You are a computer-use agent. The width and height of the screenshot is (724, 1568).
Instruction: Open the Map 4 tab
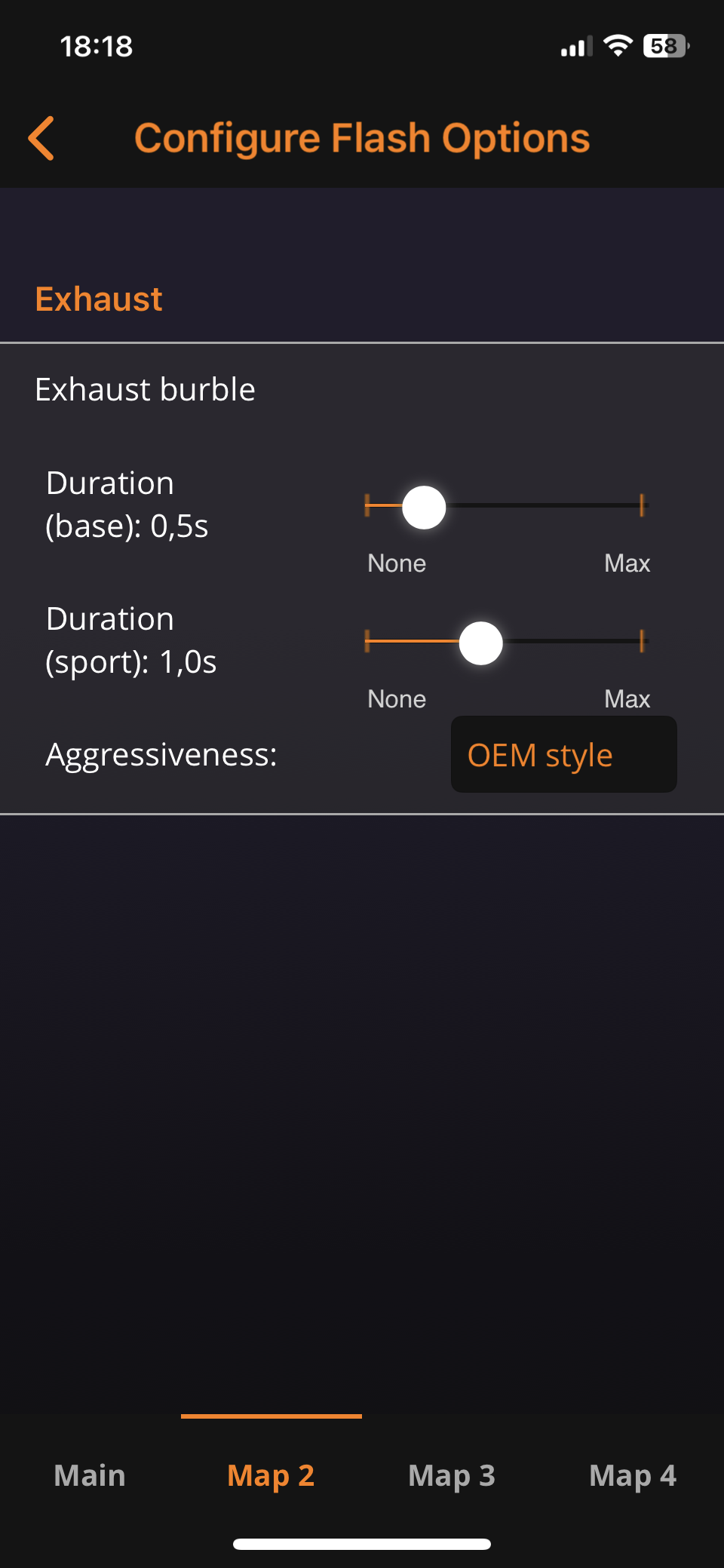pyautogui.click(x=633, y=1475)
